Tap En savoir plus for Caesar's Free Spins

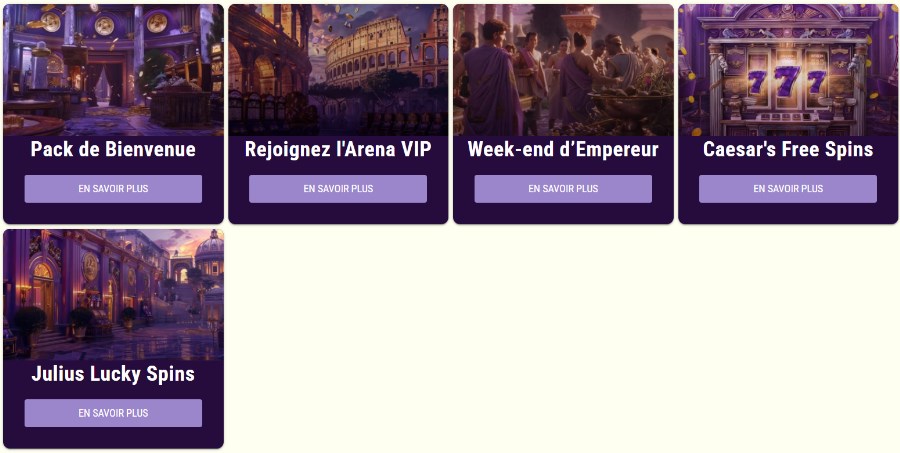tap(788, 189)
